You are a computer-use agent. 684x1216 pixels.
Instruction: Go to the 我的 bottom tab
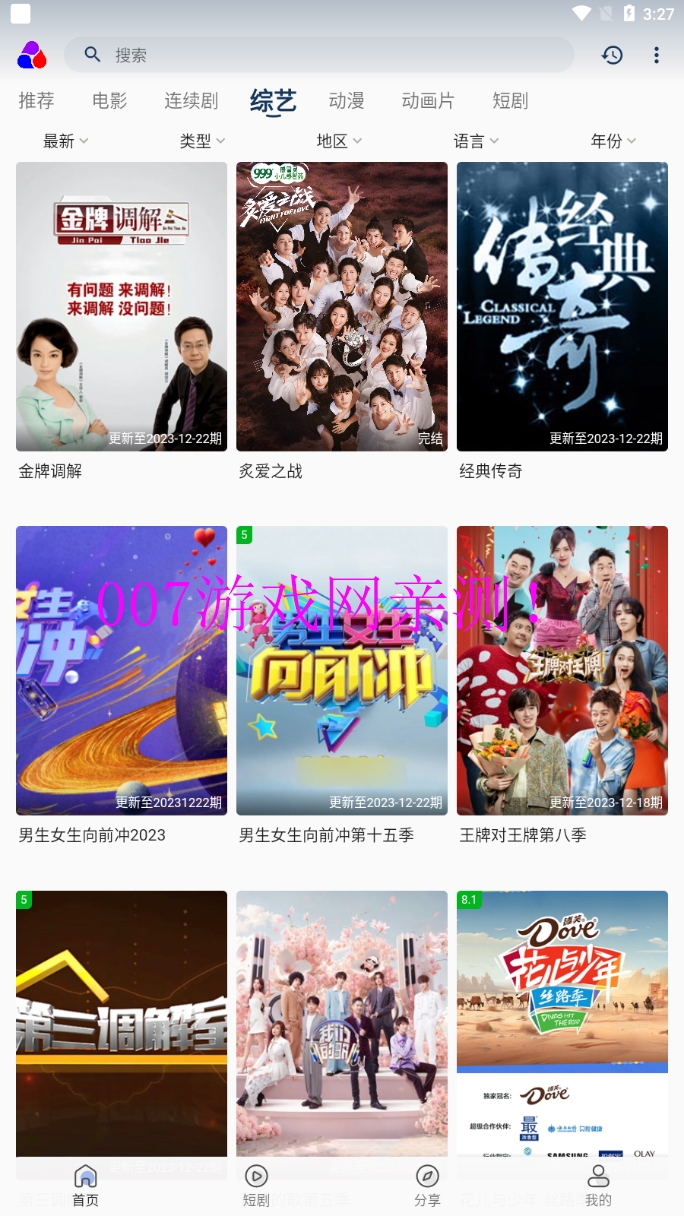(598, 1185)
